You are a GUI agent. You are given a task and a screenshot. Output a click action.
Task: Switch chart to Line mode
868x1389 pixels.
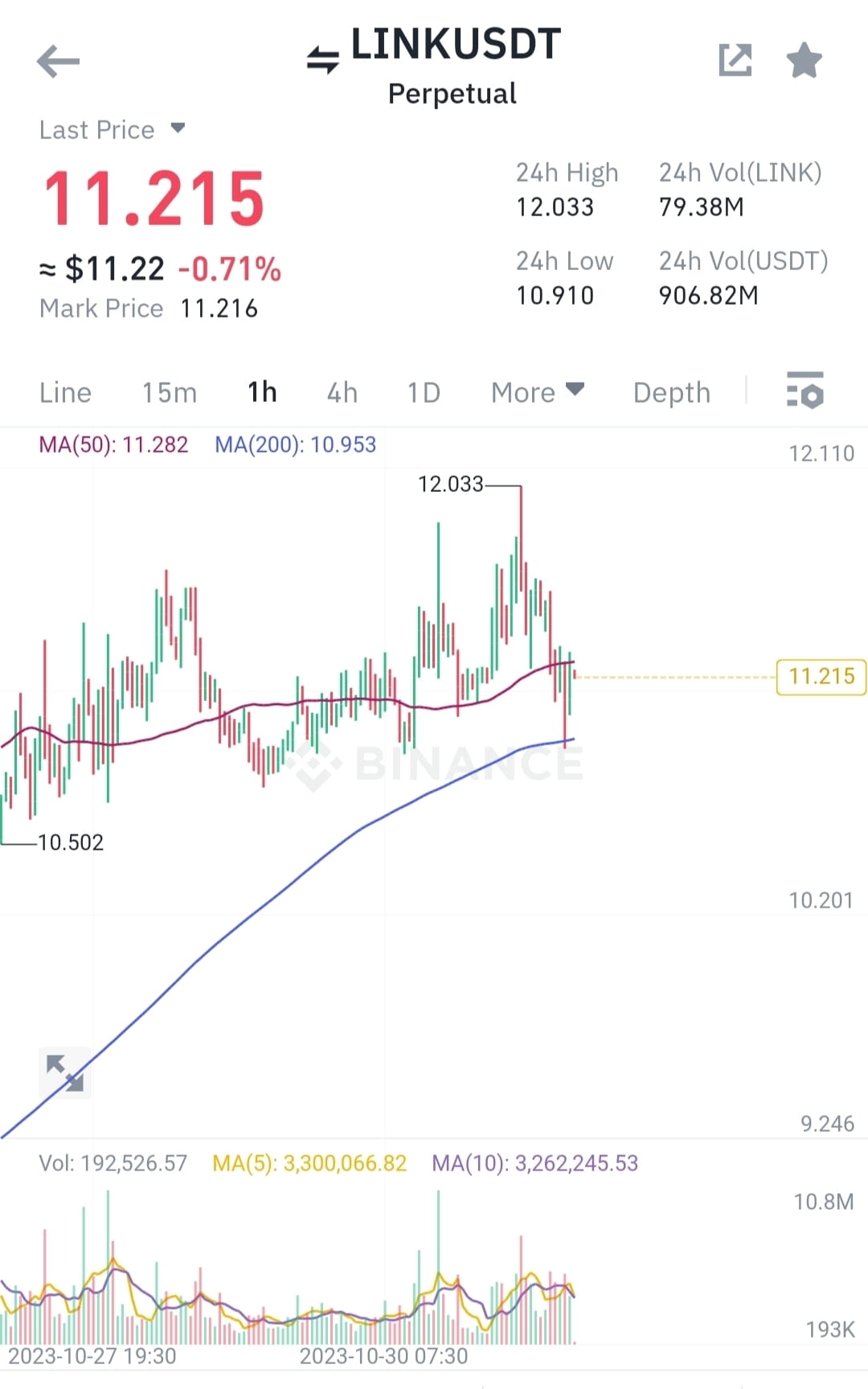(65, 392)
